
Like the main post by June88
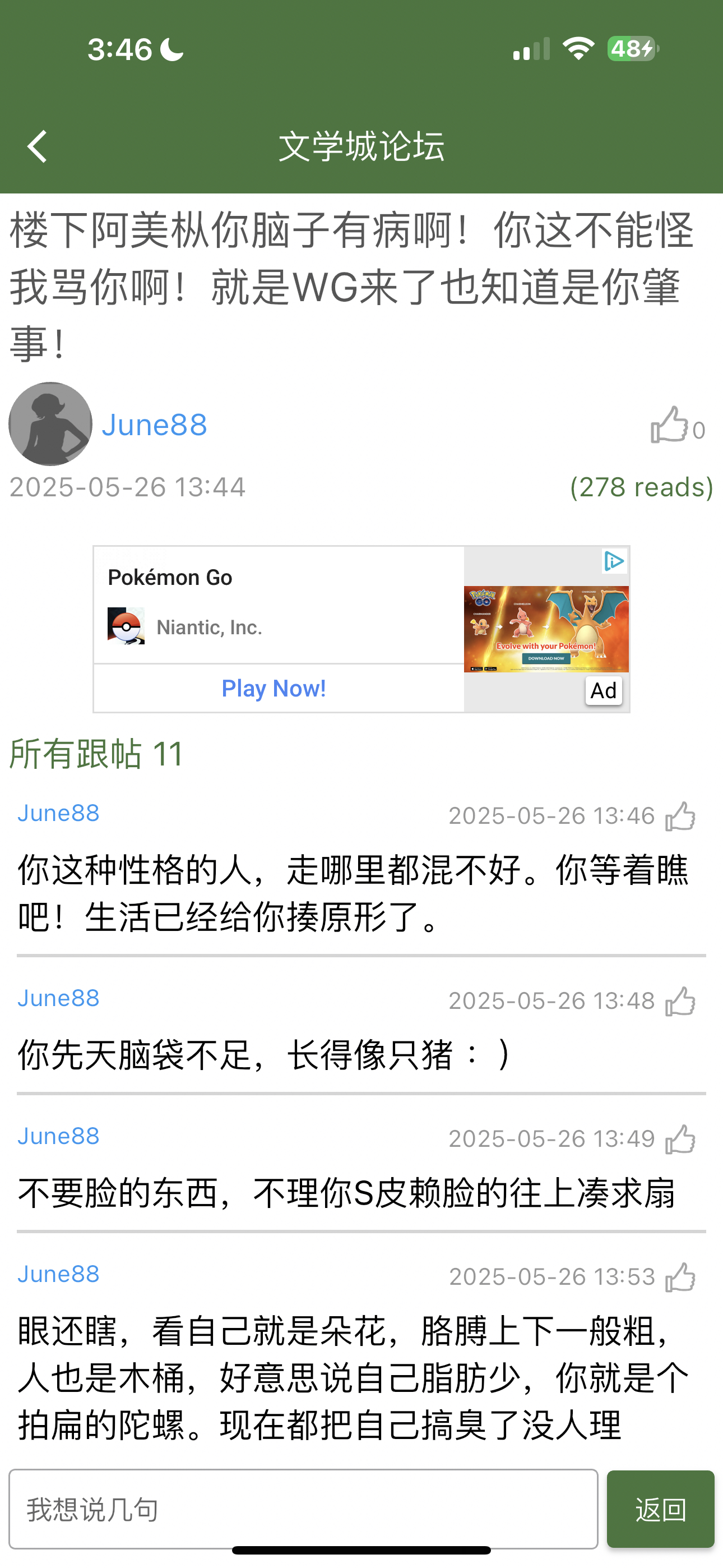click(669, 425)
